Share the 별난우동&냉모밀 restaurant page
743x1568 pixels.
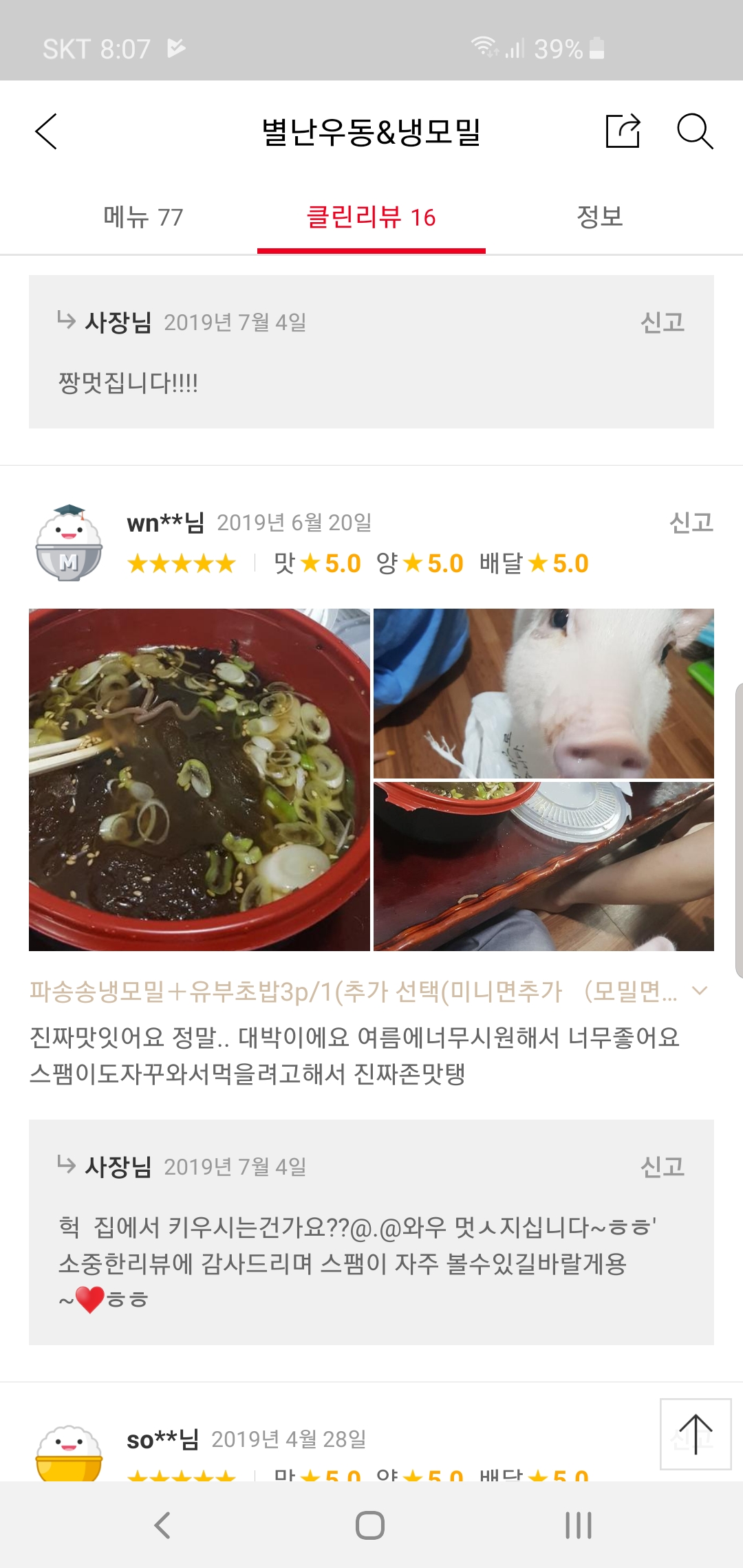623,131
